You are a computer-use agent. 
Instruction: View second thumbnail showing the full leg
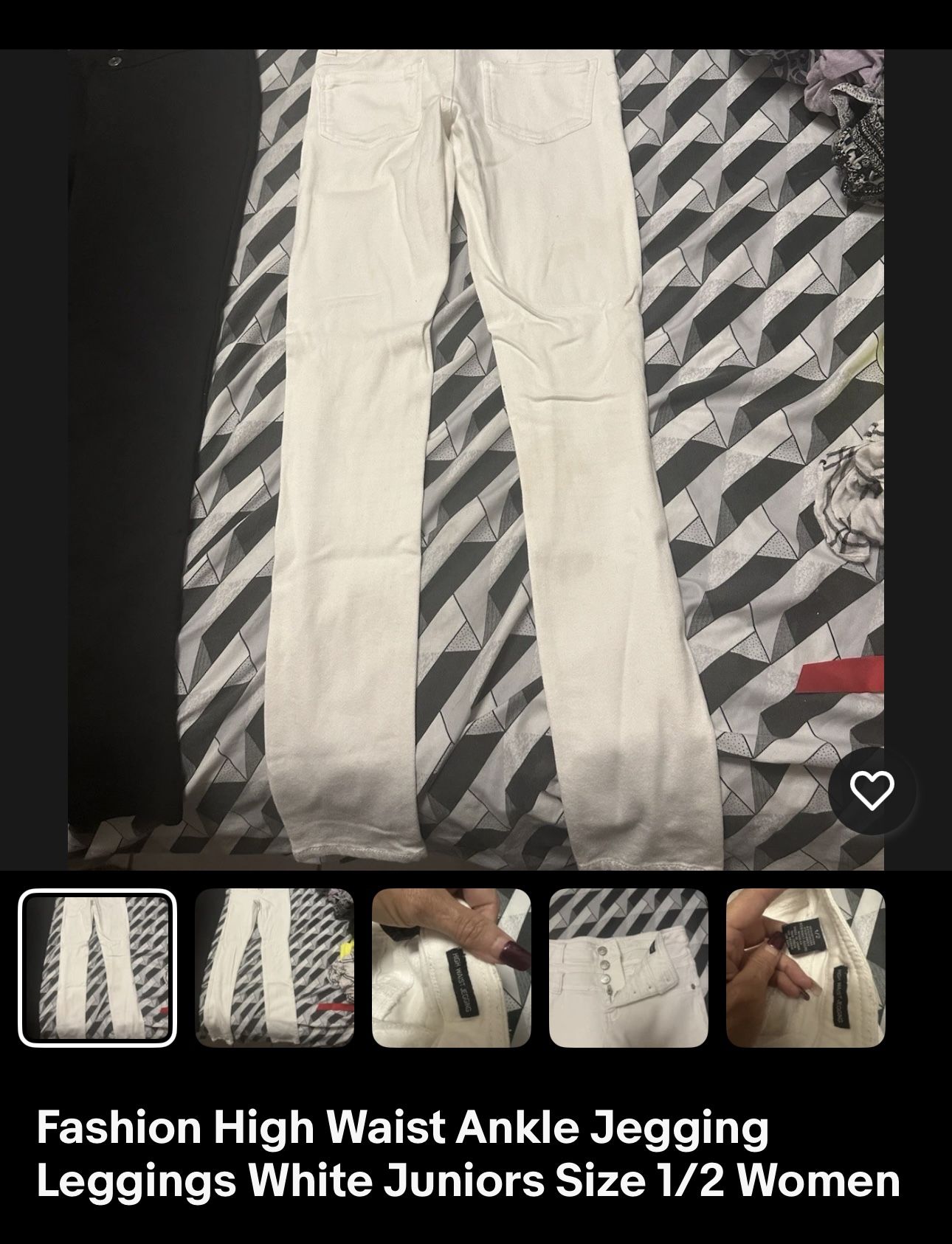coord(275,967)
